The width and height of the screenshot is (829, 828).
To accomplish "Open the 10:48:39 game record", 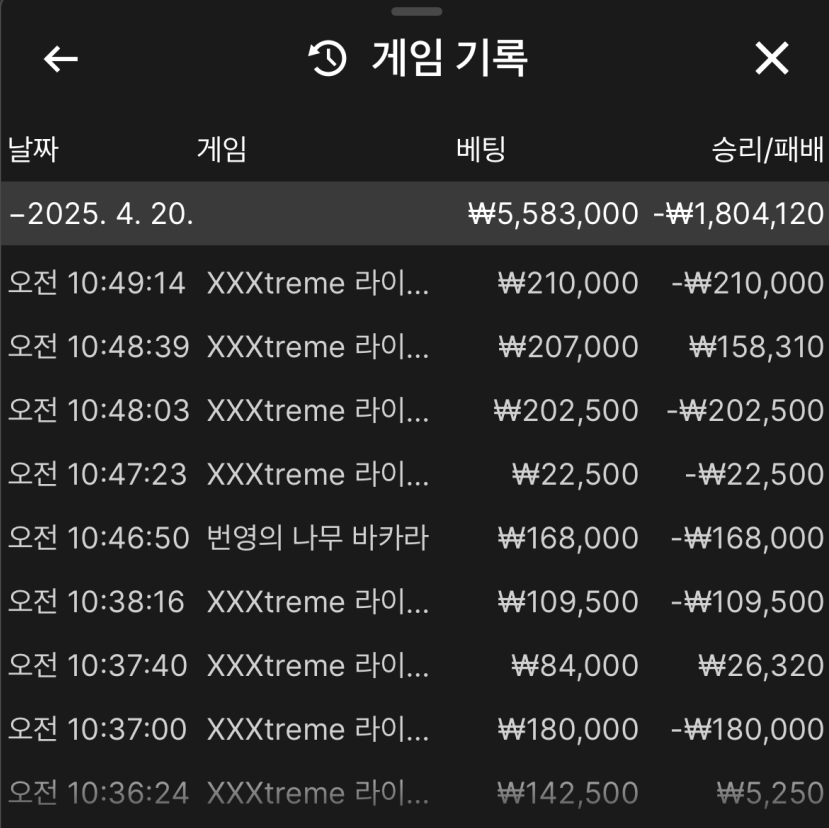I will tap(414, 347).
